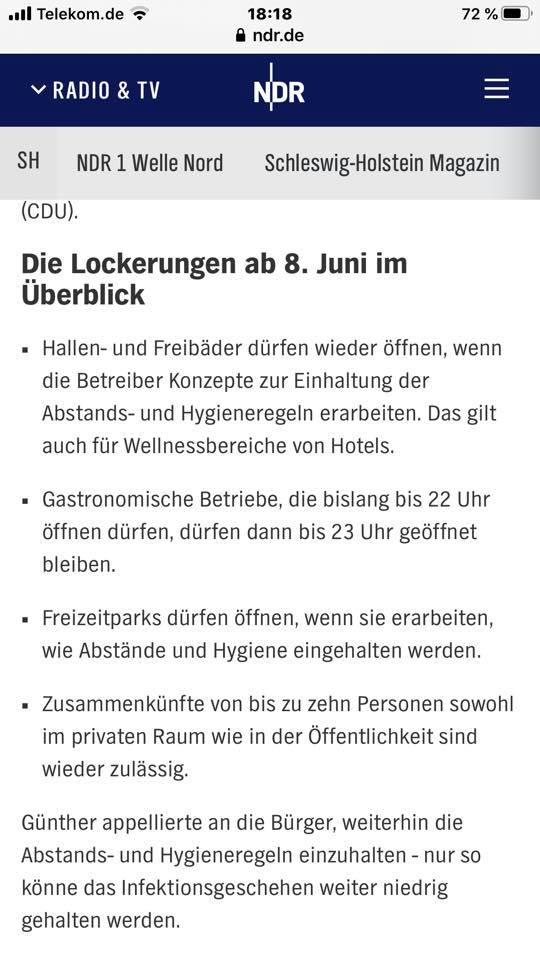Open NDR 1 Welle Nord
Image resolution: width=540 pixels, height=960 pixels.
(149, 163)
